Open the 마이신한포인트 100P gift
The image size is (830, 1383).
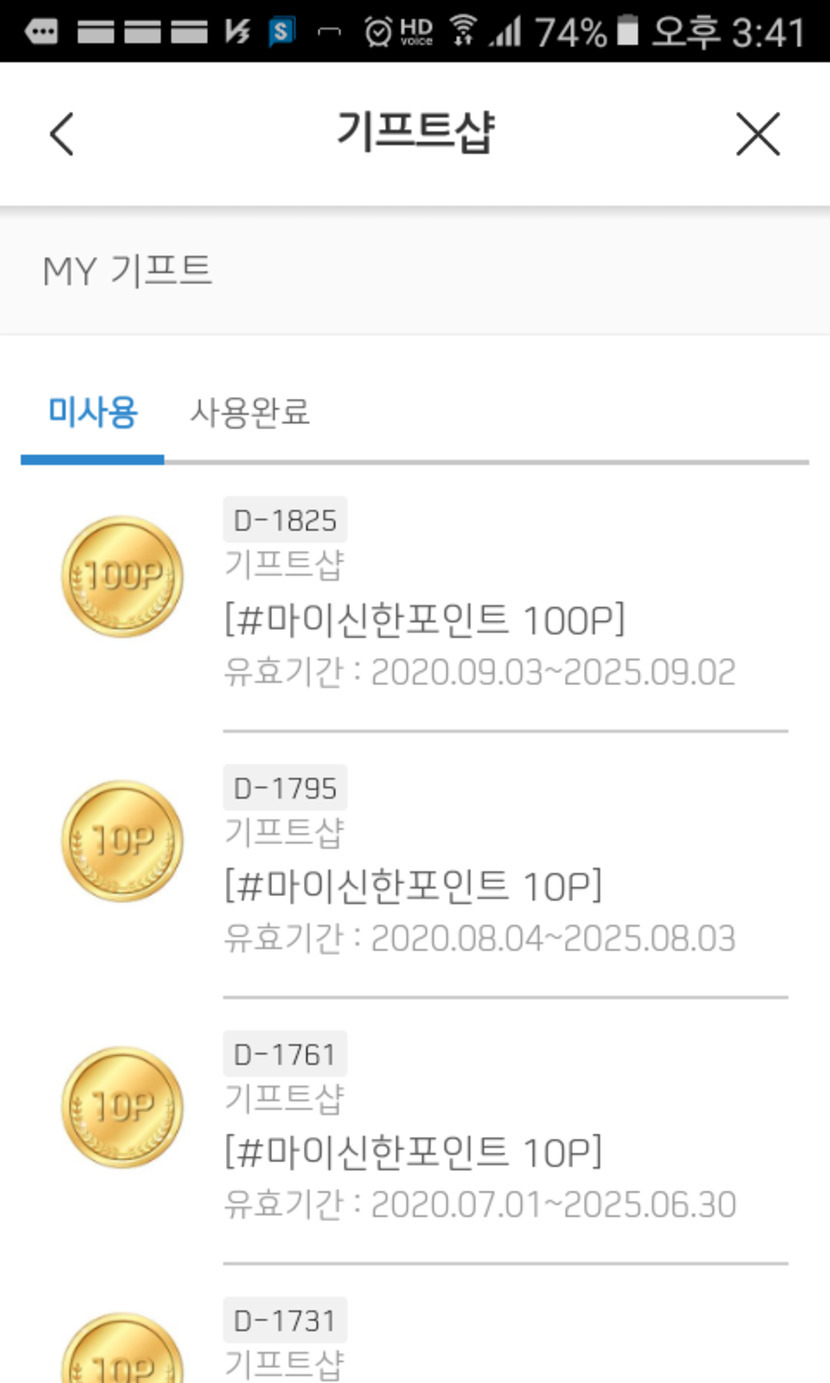click(425, 620)
